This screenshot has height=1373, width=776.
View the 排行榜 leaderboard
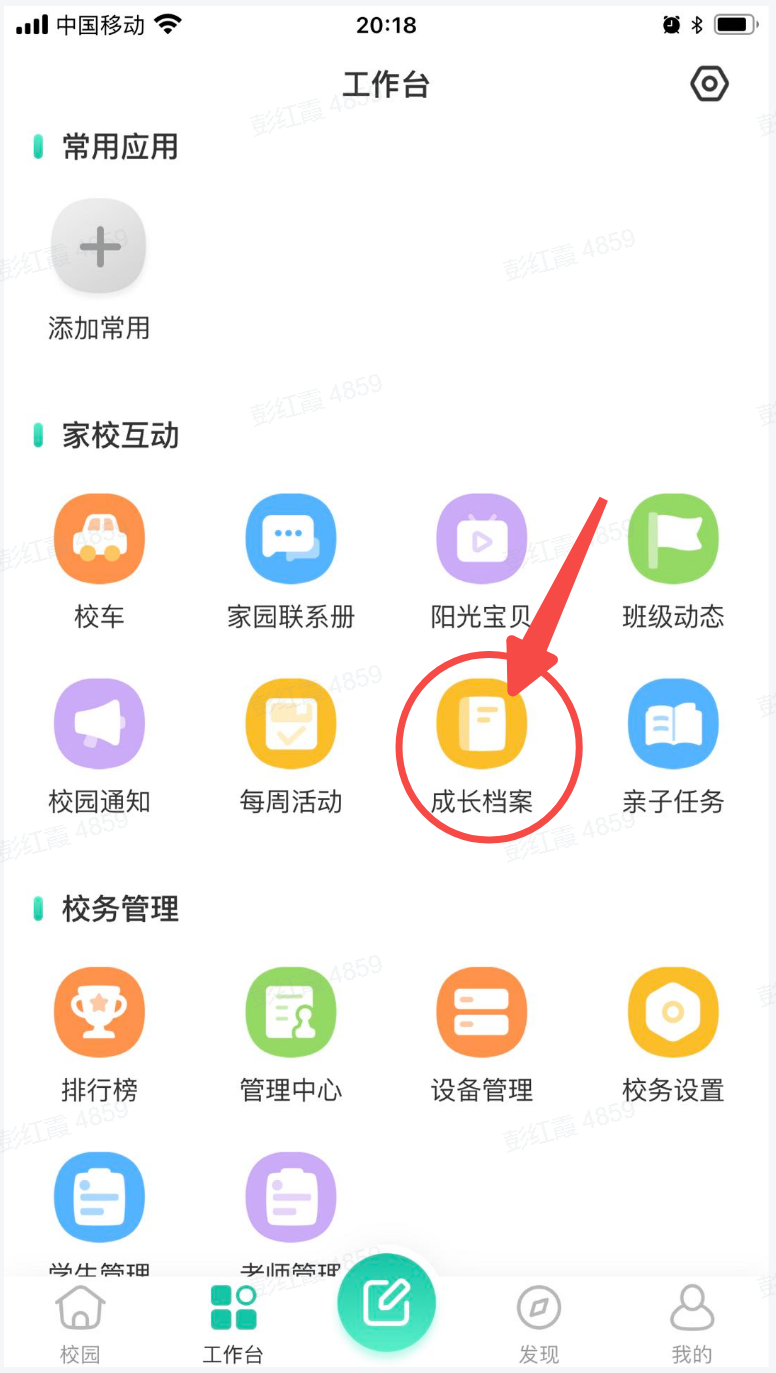[x=99, y=1013]
